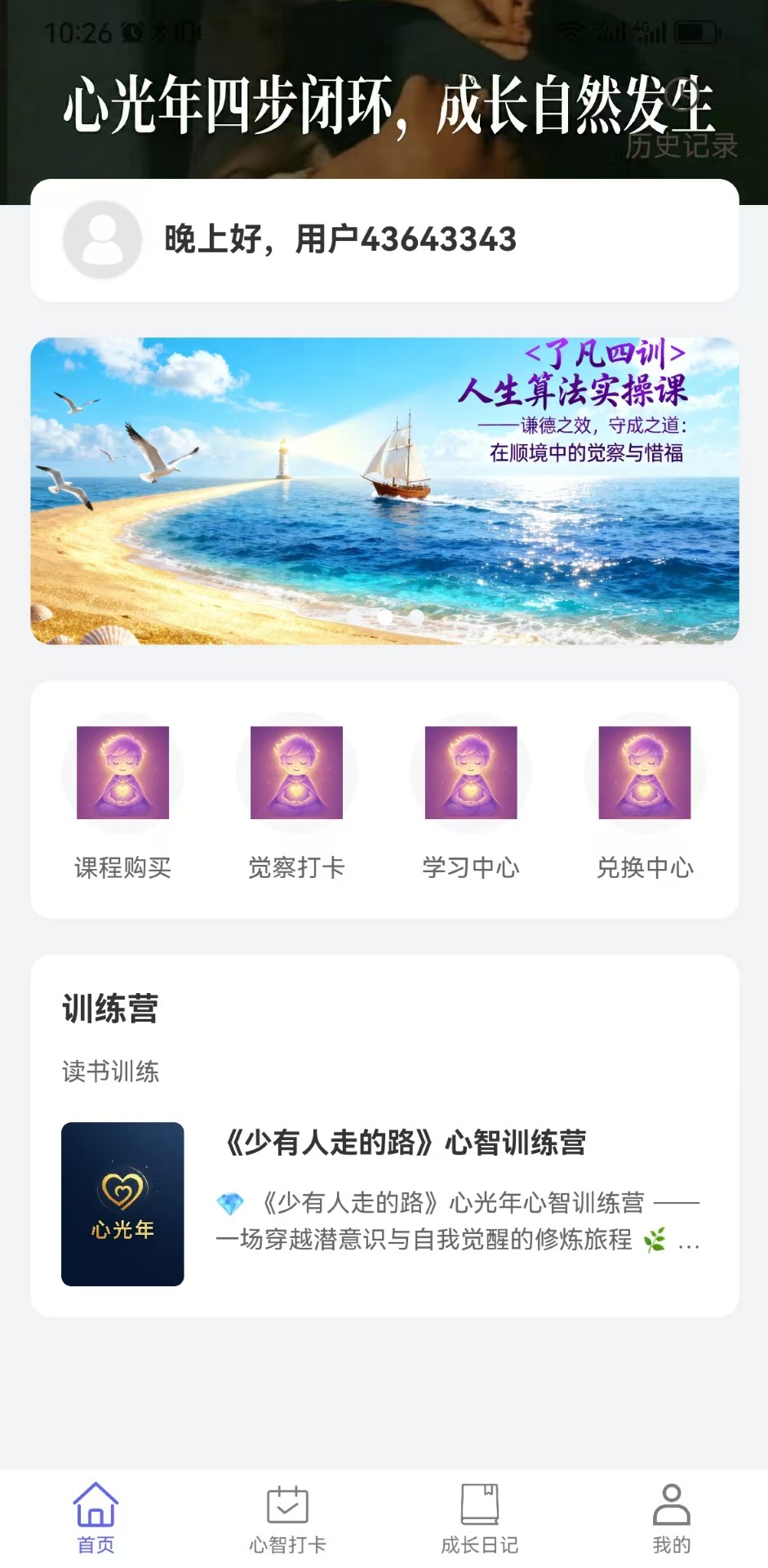
Task: Open the 觉察打卡 icon
Action: point(295,773)
